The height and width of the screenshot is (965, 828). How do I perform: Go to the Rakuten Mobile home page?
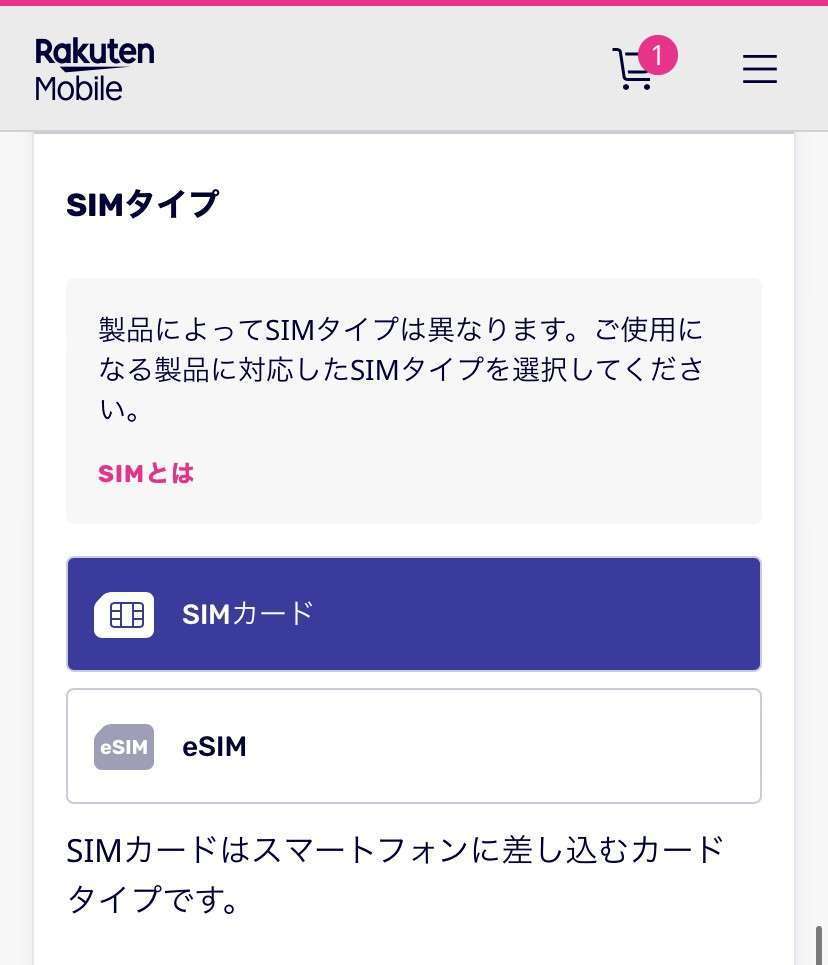tap(94, 69)
